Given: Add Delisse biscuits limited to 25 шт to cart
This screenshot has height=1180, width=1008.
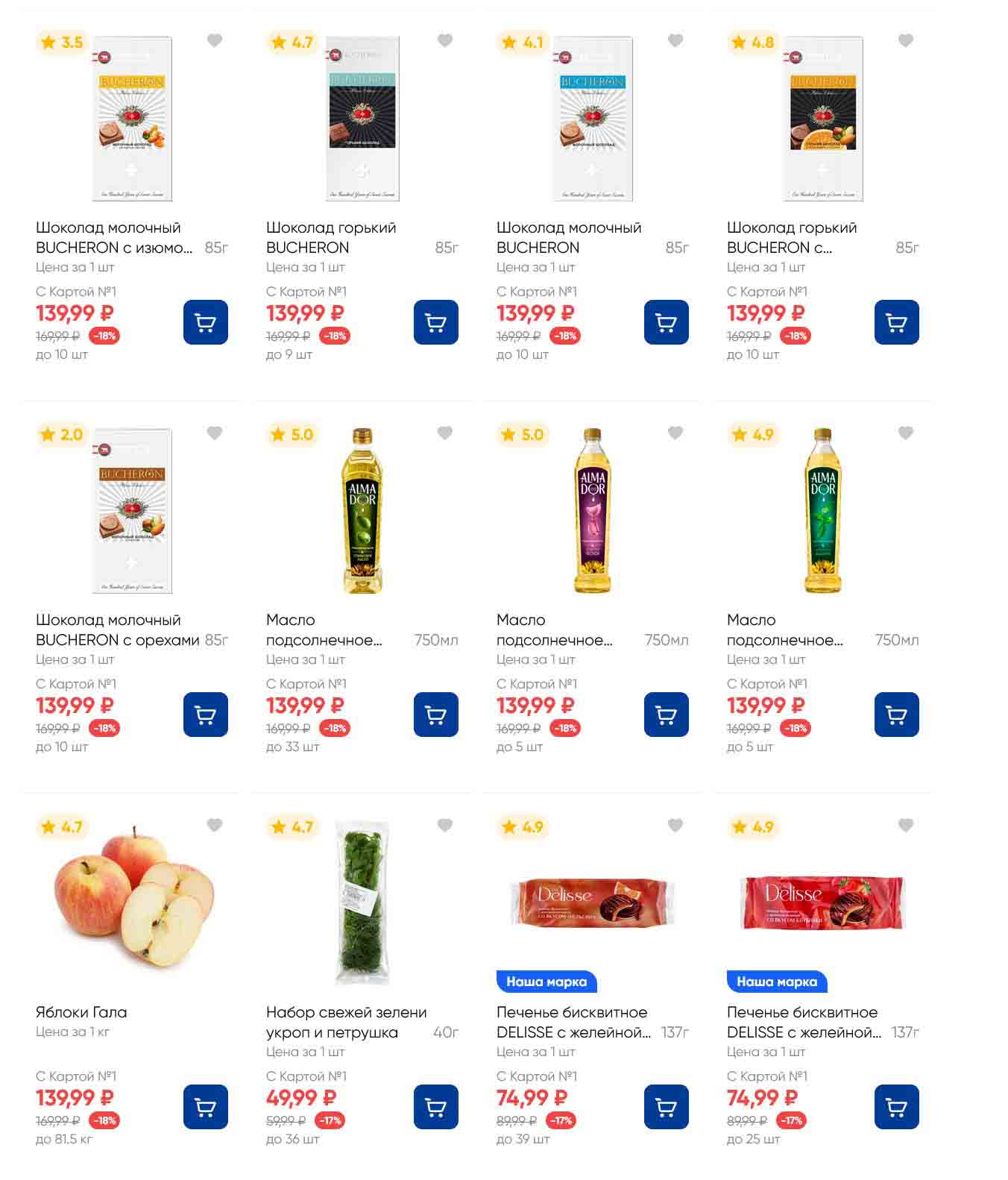Looking at the screenshot, I should [x=896, y=1107].
